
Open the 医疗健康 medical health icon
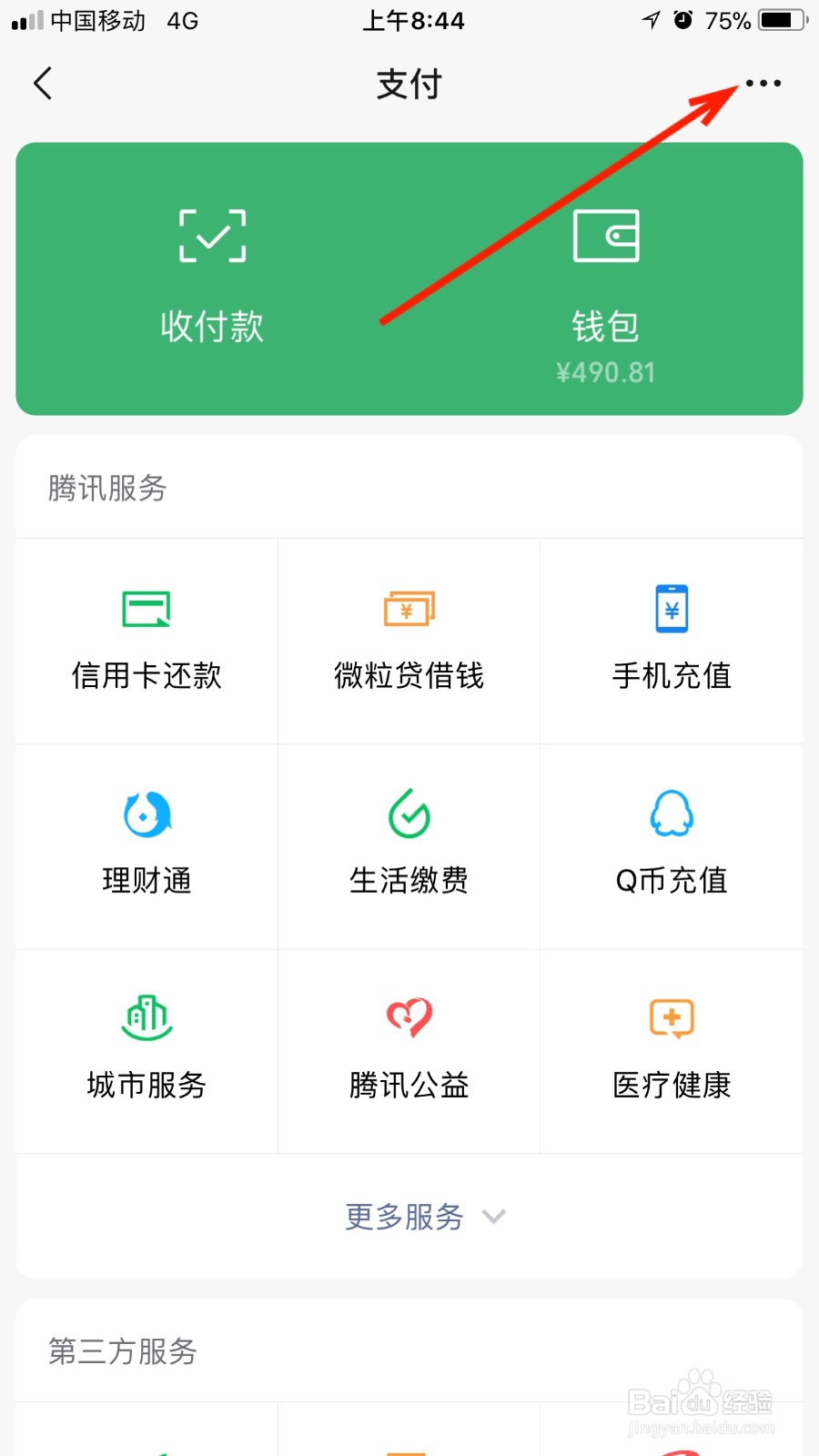pyautogui.click(x=671, y=1046)
